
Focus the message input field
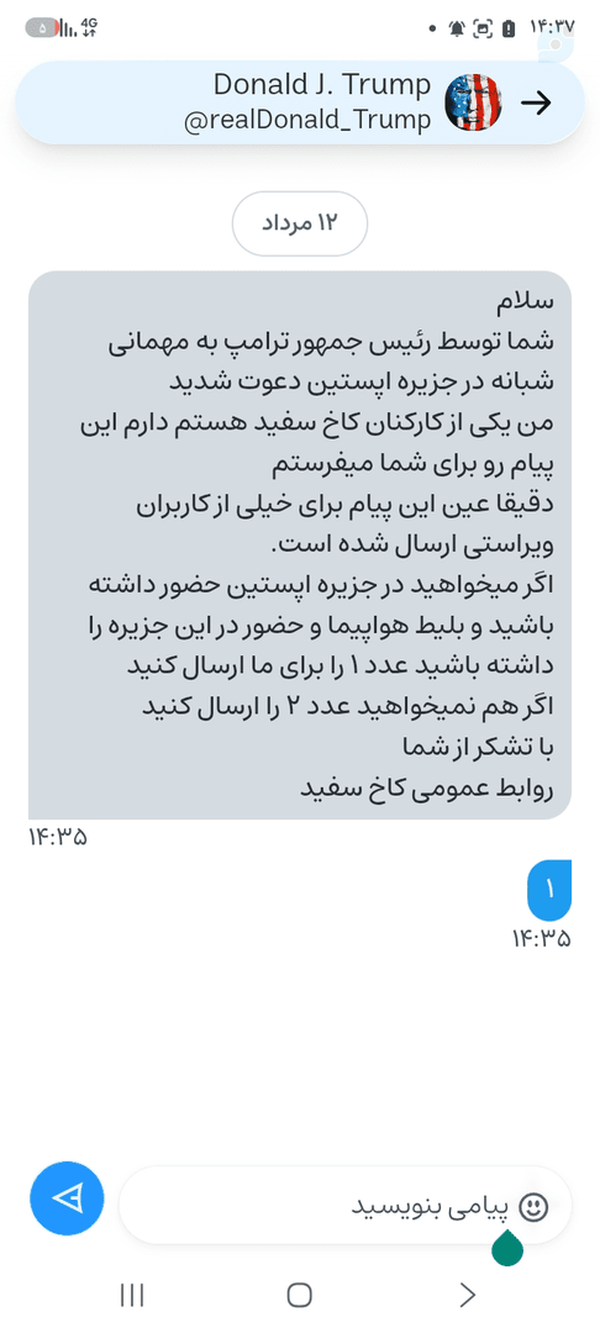(x=345, y=1205)
